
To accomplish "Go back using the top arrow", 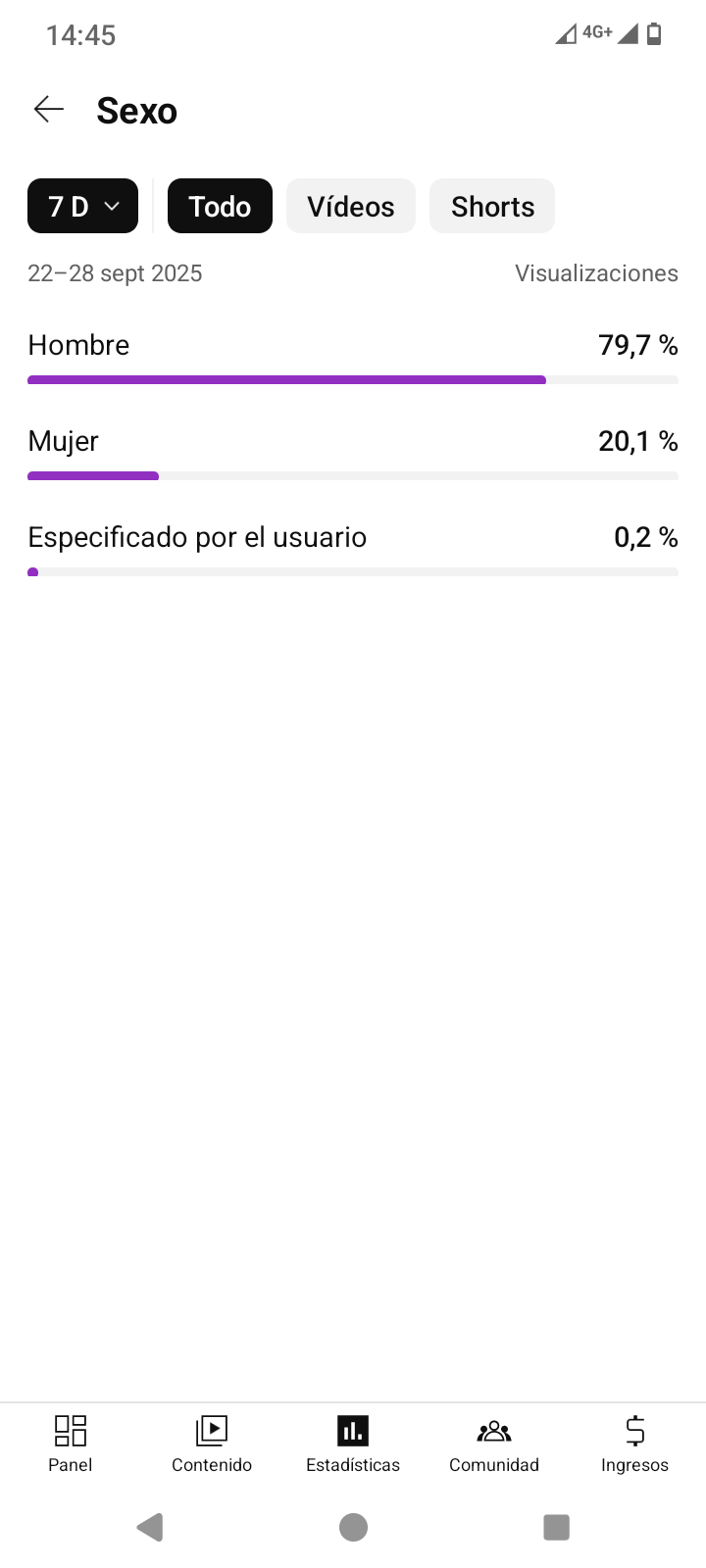I will point(49,110).
